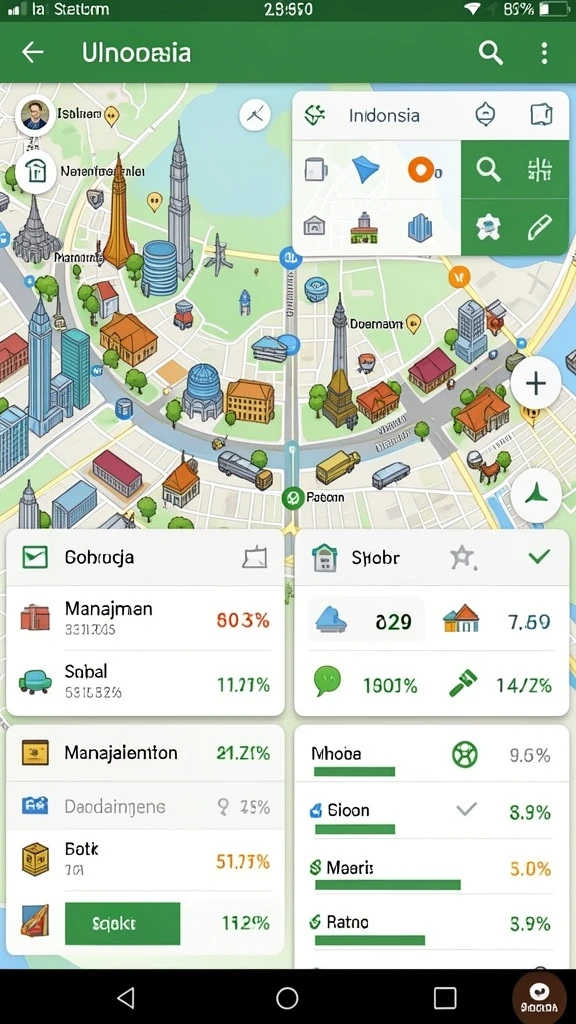
Task: Open search in the green app bar
Action: 490,52
